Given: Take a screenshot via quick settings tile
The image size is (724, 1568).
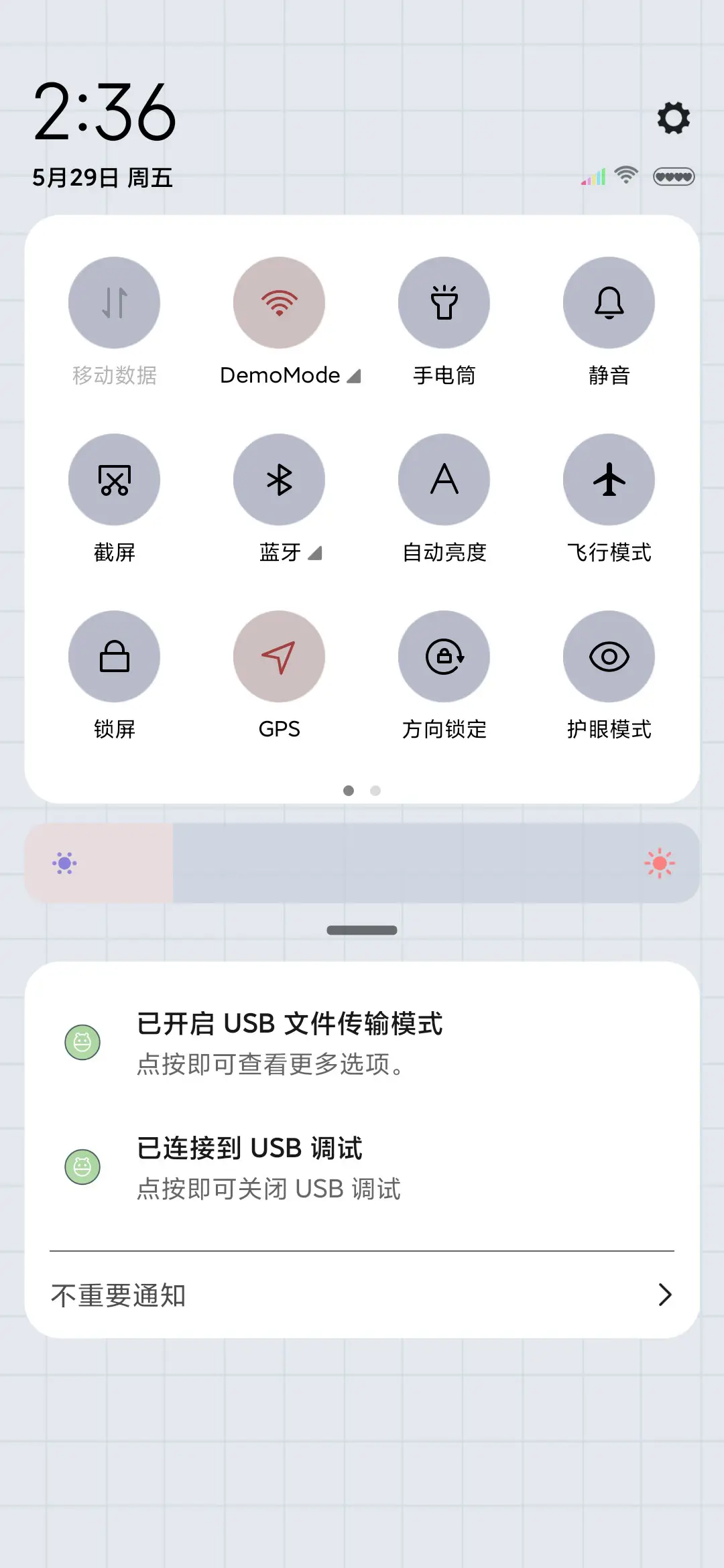Looking at the screenshot, I should pyautogui.click(x=114, y=480).
